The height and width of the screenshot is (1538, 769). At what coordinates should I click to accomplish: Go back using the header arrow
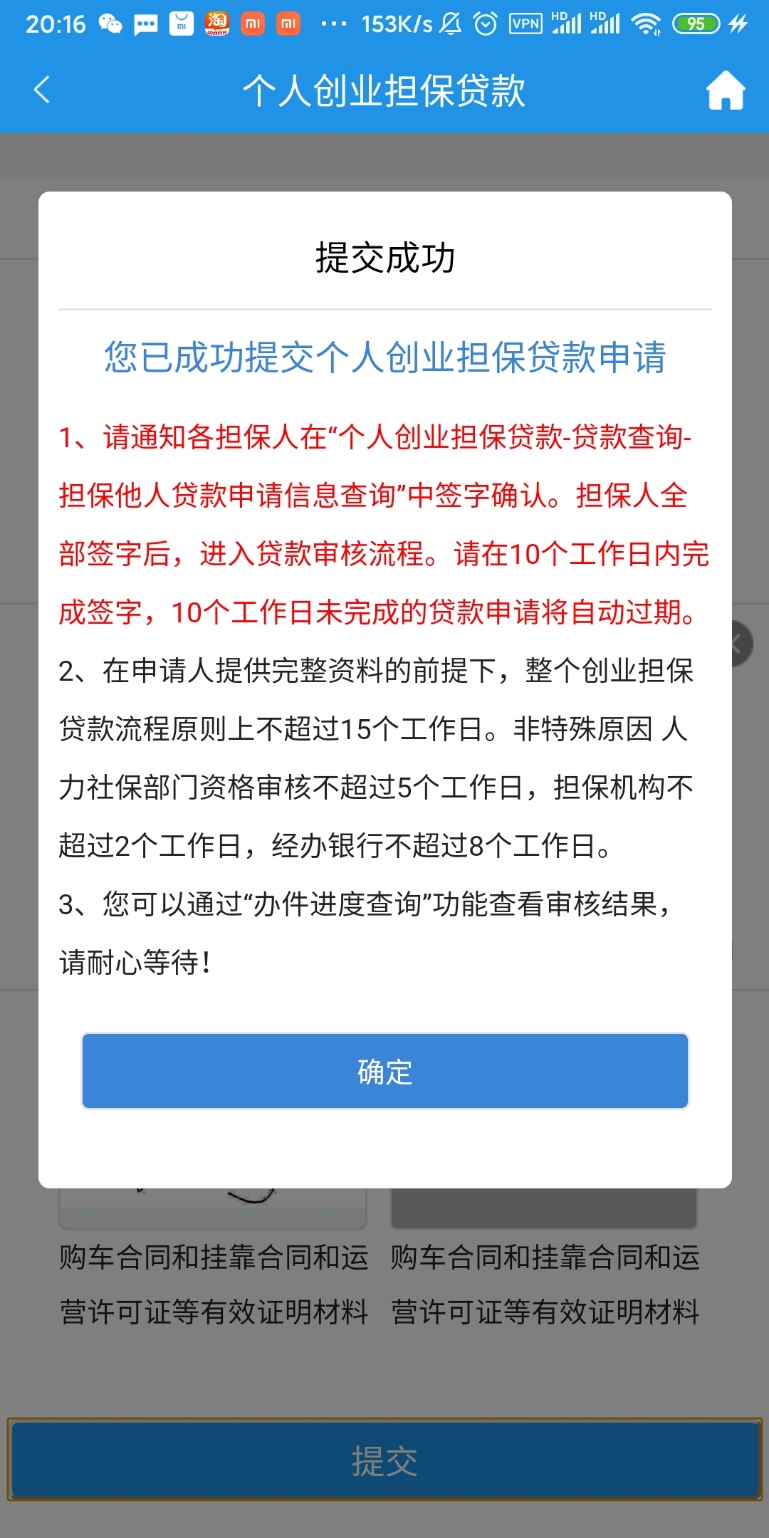pyautogui.click(x=42, y=90)
